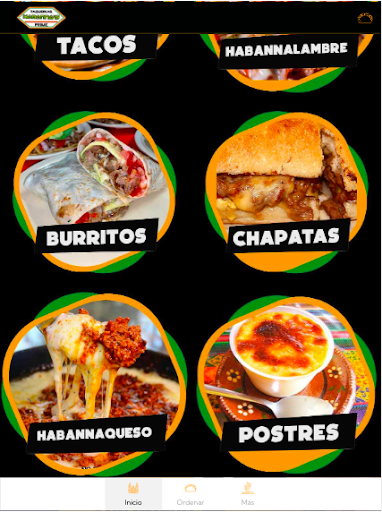Select the Burritos category tile
Image resolution: width=382 pixels, height=512 pixels.
pyautogui.click(x=95, y=192)
